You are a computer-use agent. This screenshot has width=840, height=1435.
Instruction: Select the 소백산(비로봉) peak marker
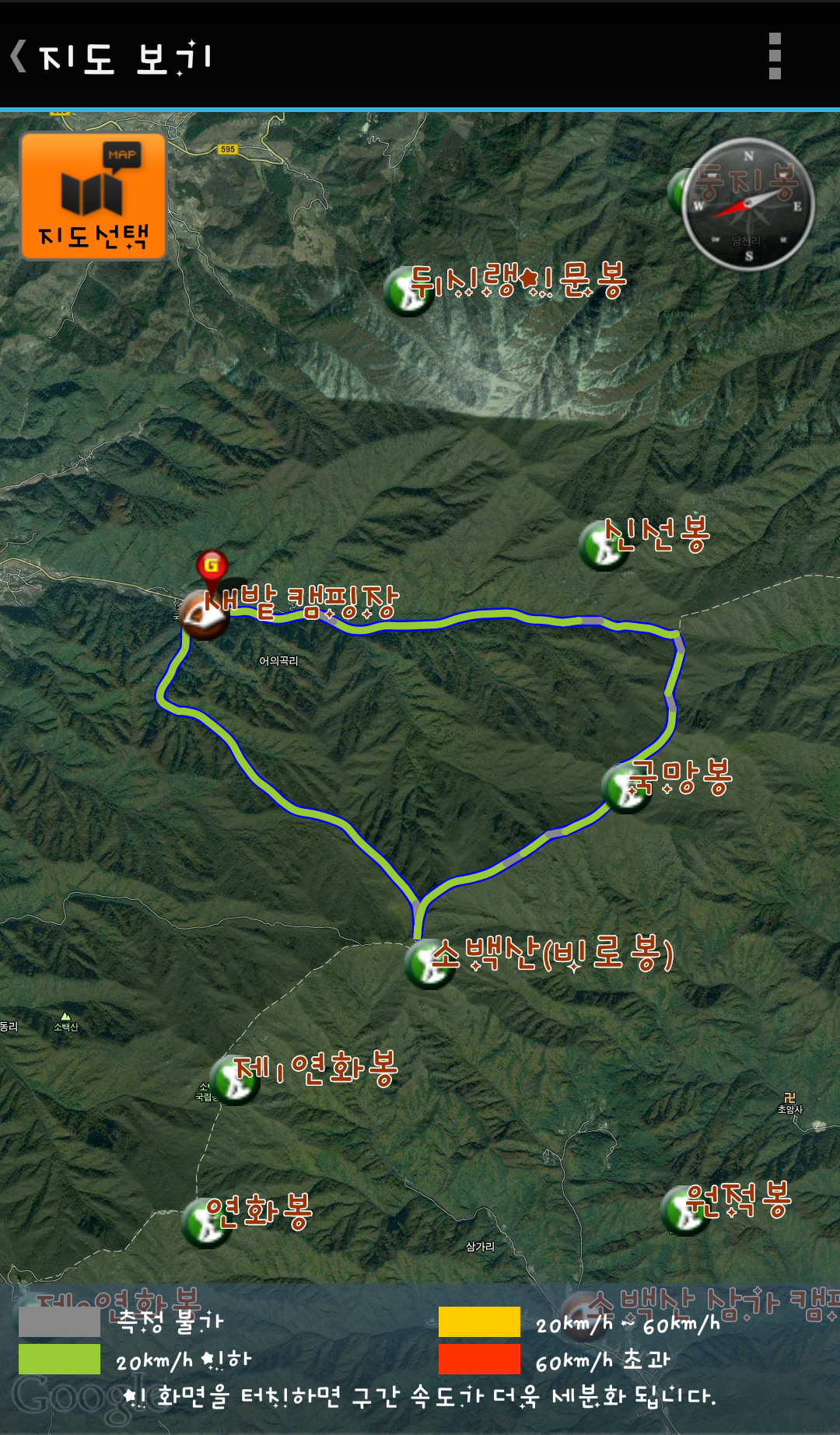point(430,964)
